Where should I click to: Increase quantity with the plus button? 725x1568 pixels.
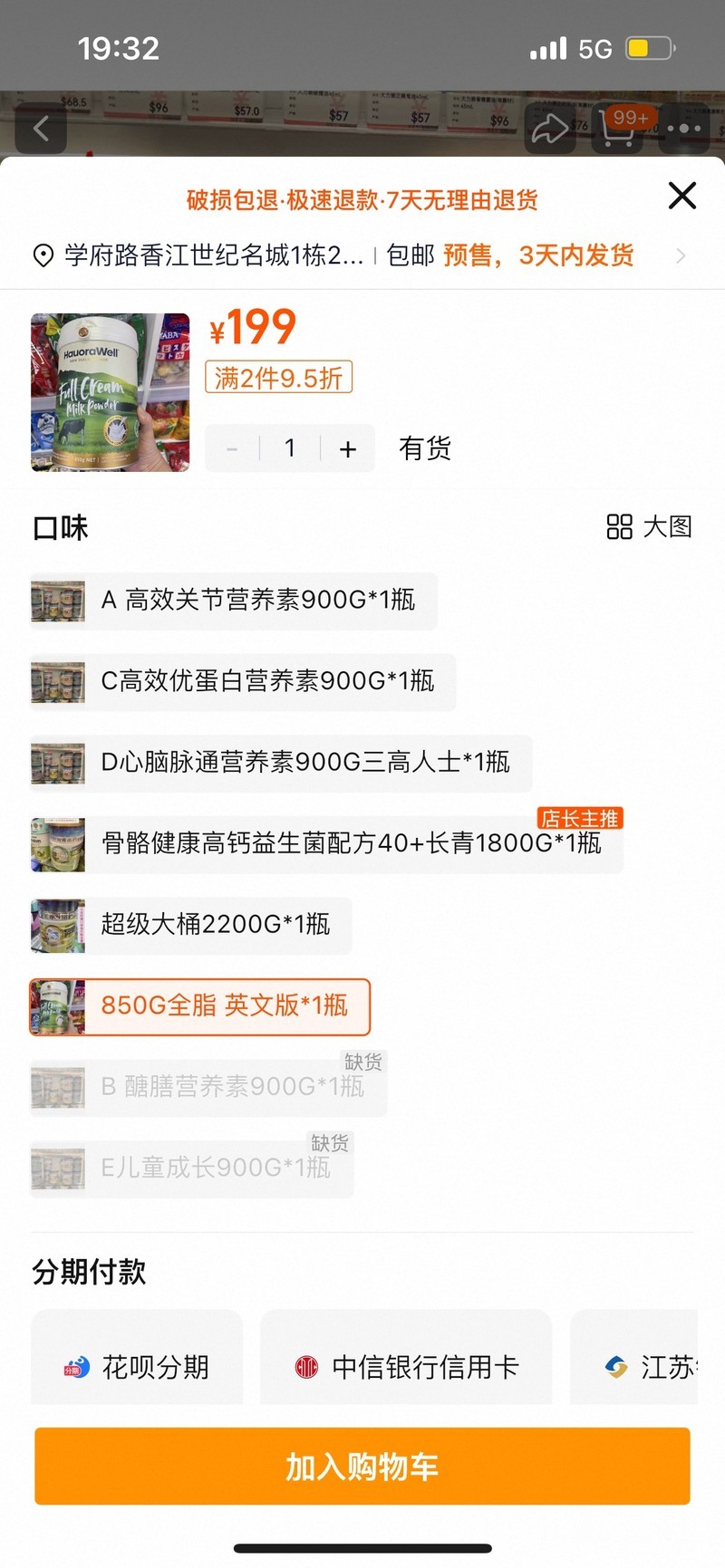pos(348,448)
